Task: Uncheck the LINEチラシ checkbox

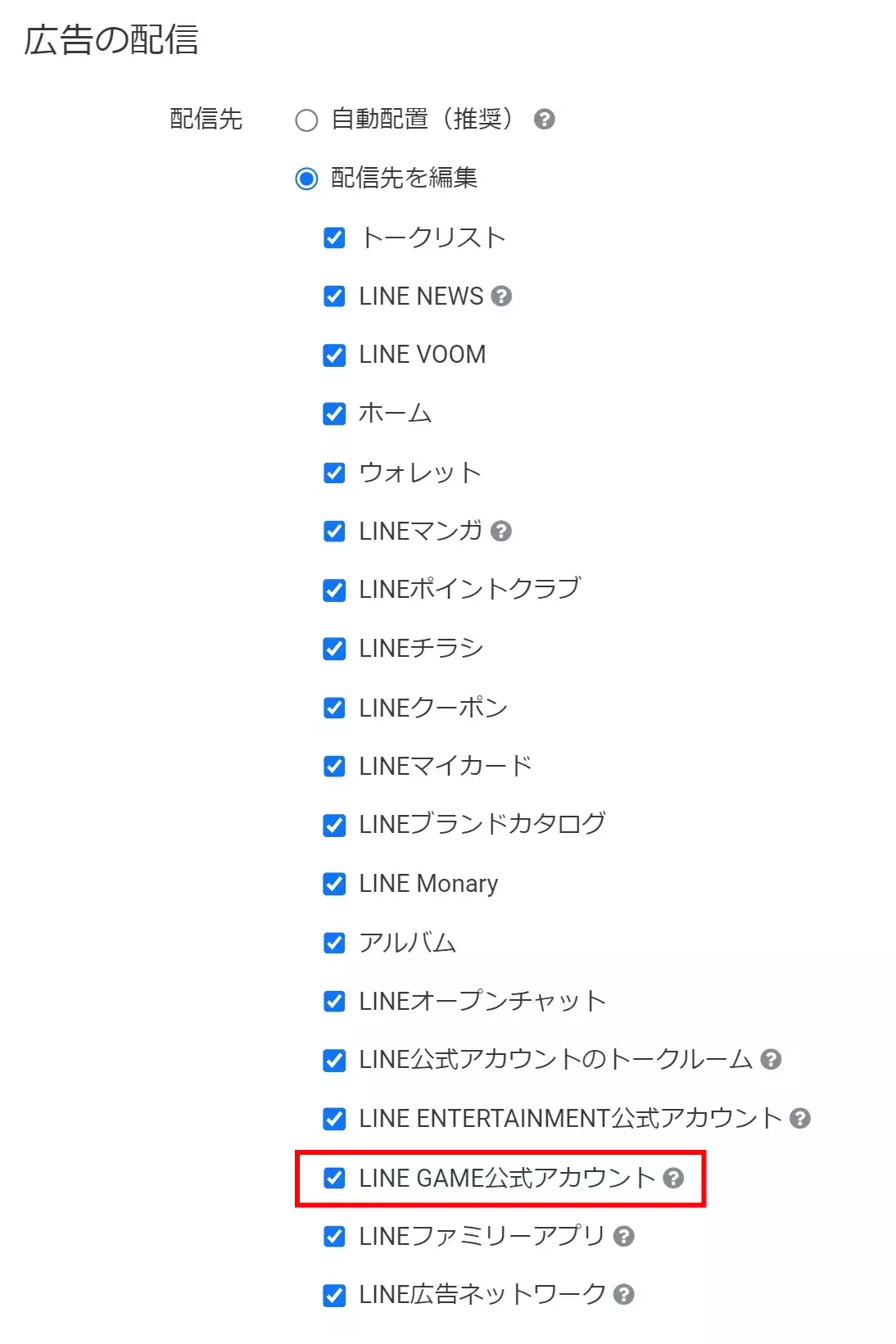Action: click(x=334, y=649)
